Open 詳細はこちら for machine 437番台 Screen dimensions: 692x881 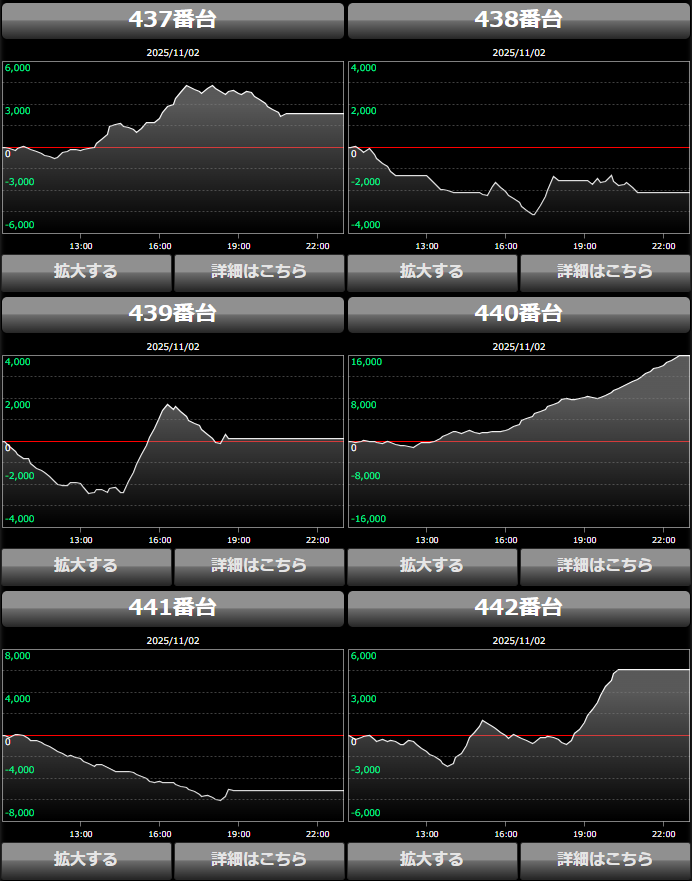pyautogui.click(x=259, y=271)
